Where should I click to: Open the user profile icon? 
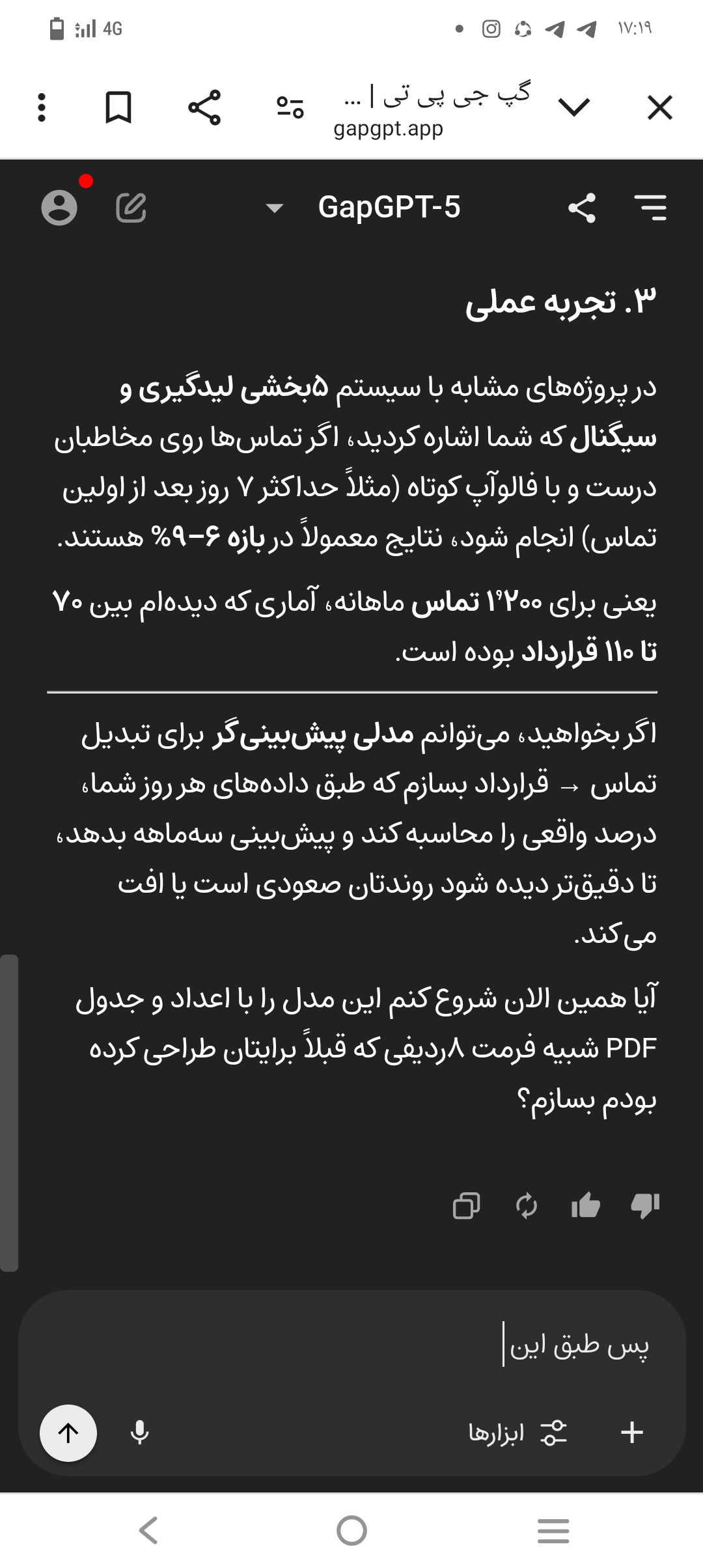[x=59, y=208]
